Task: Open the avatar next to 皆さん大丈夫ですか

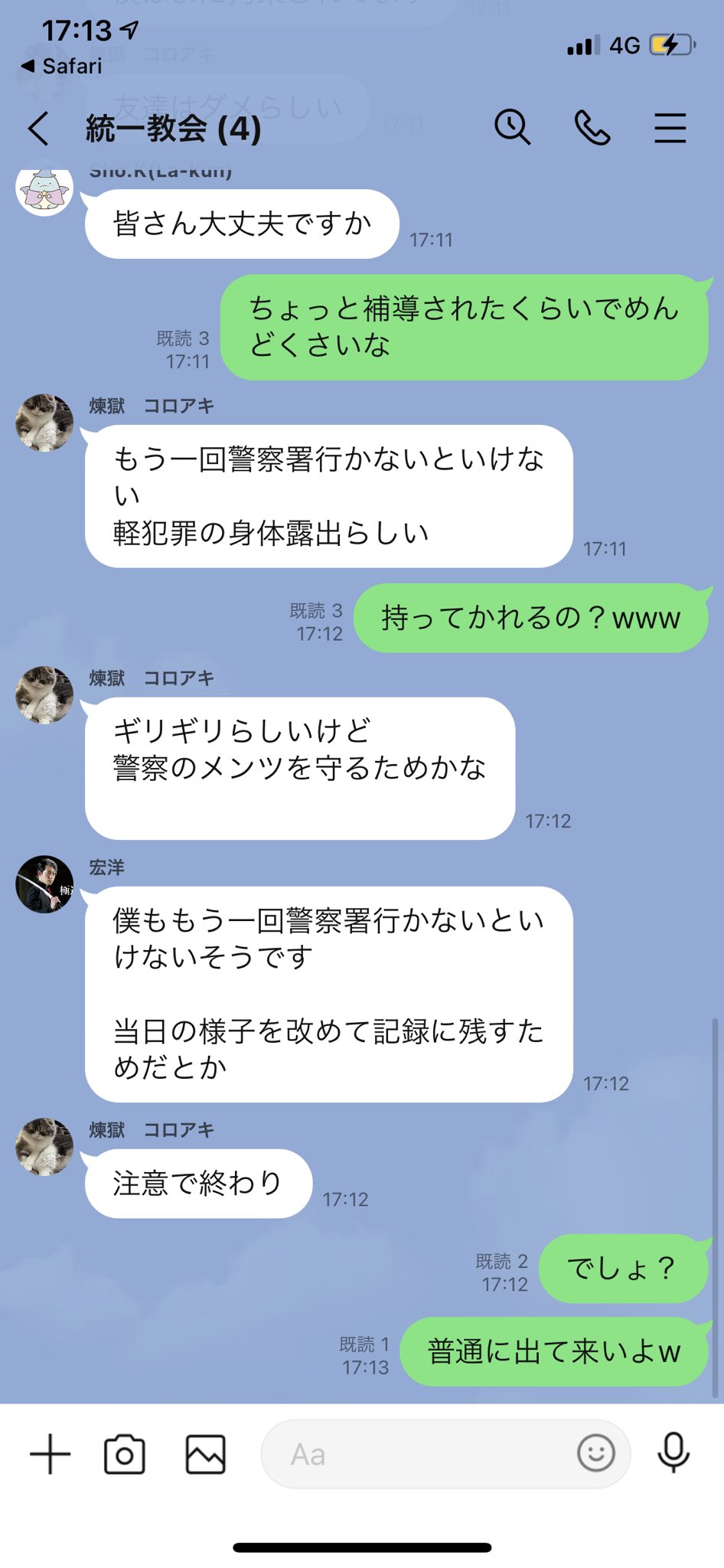Action: tap(44, 190)
